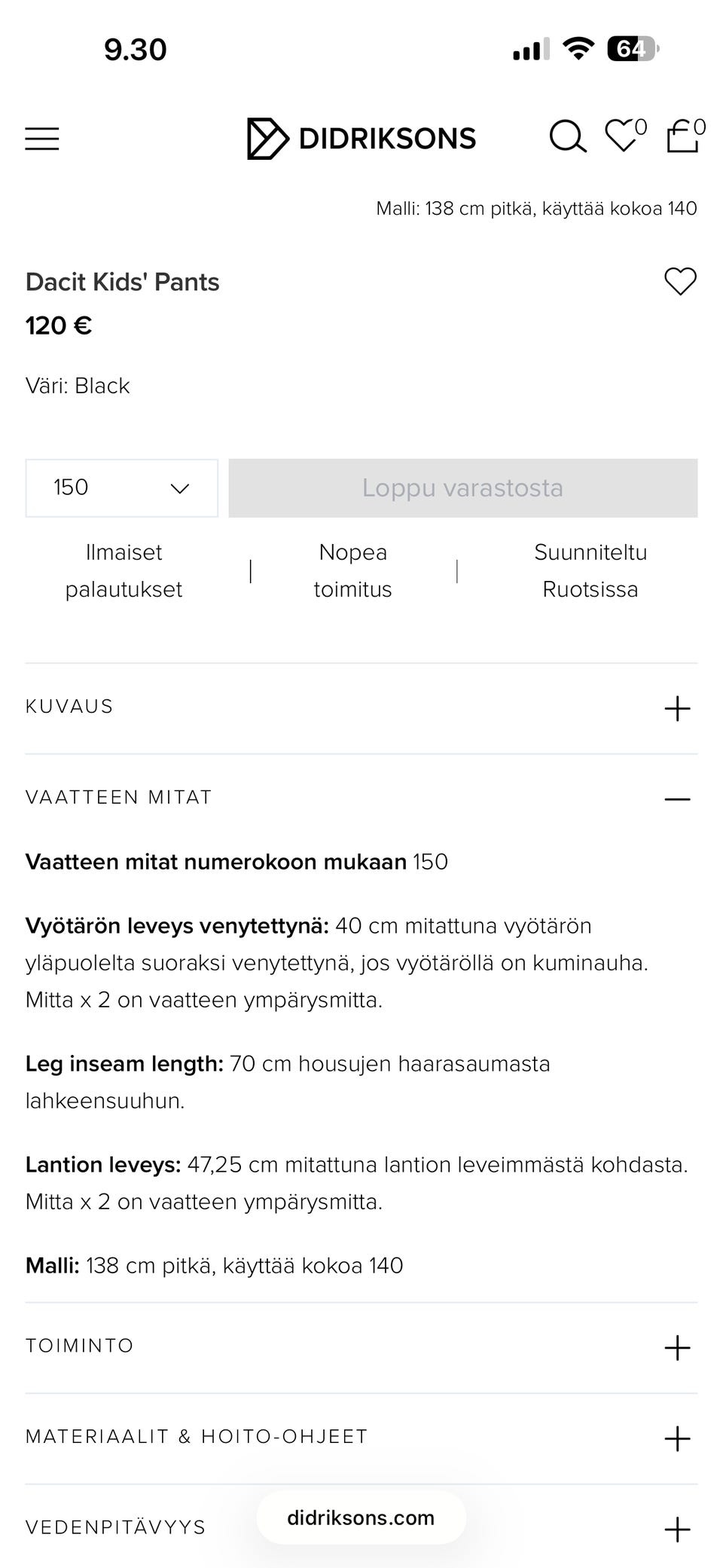The height and width of the screenshot is (1568, 723).
Task: Click the Loppu varastosta button
Action: (x=462, y=488)
